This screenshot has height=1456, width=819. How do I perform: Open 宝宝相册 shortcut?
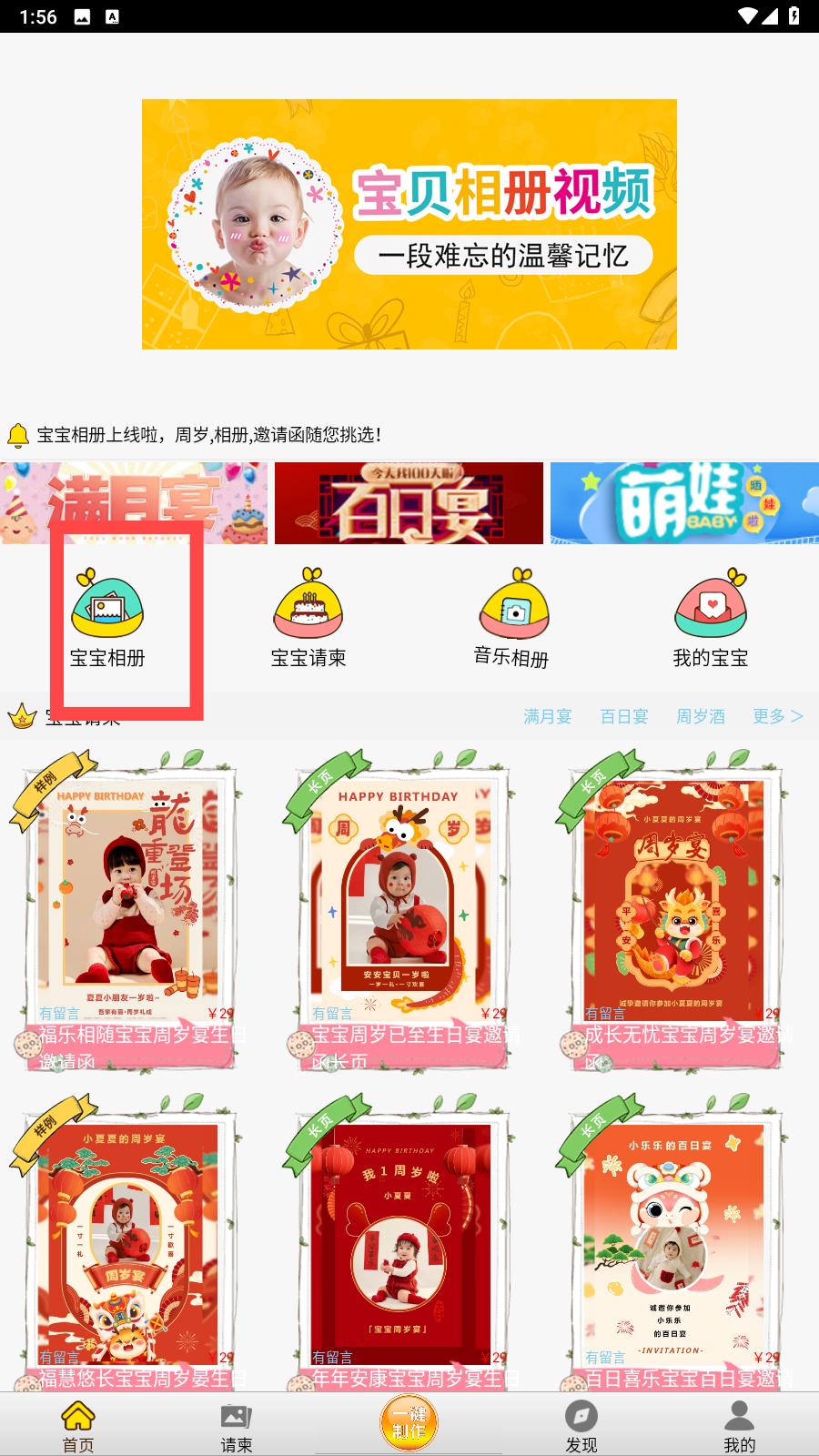(x=107, y=619)
